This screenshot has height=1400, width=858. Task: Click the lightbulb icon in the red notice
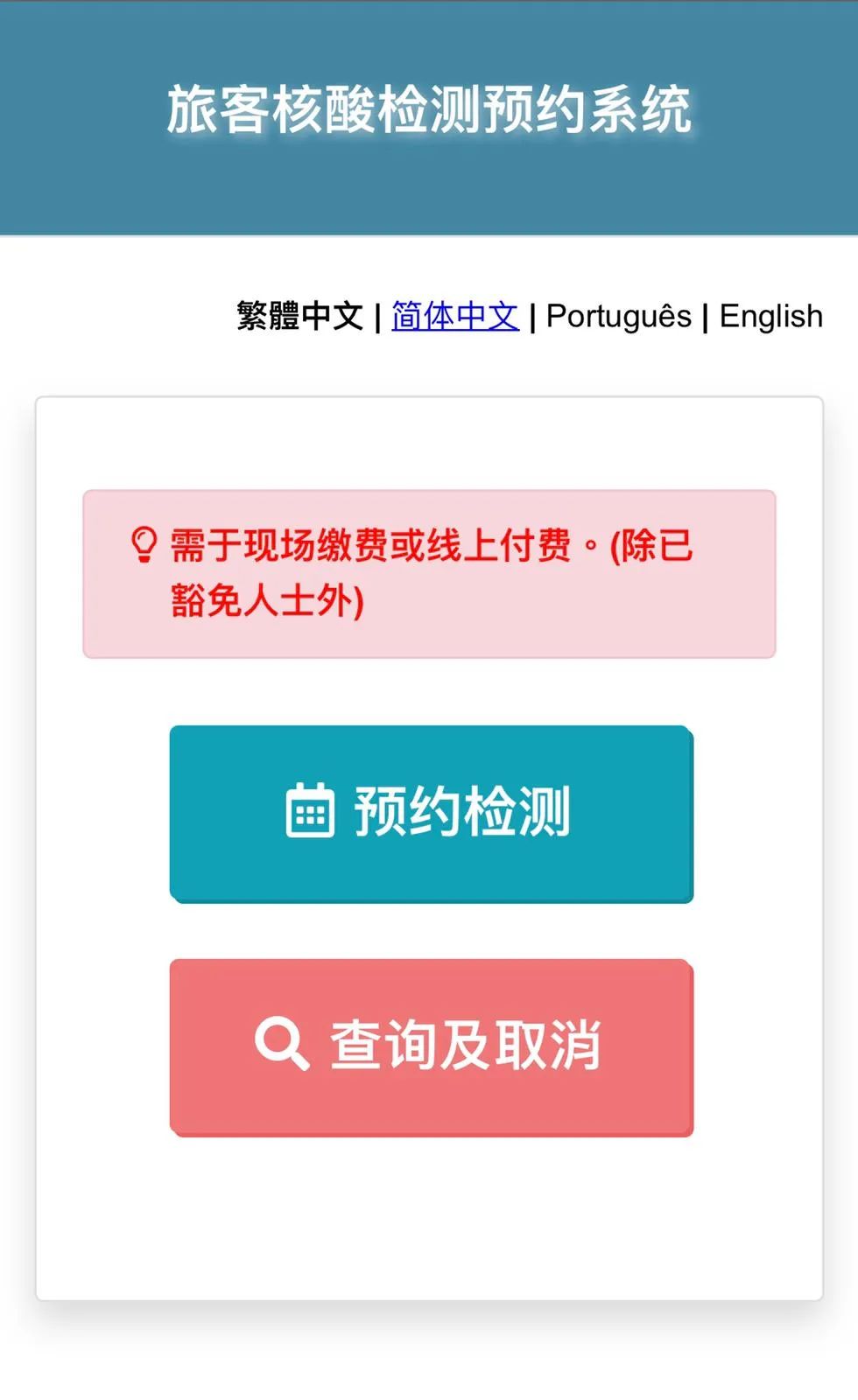(x=143, y=544)
